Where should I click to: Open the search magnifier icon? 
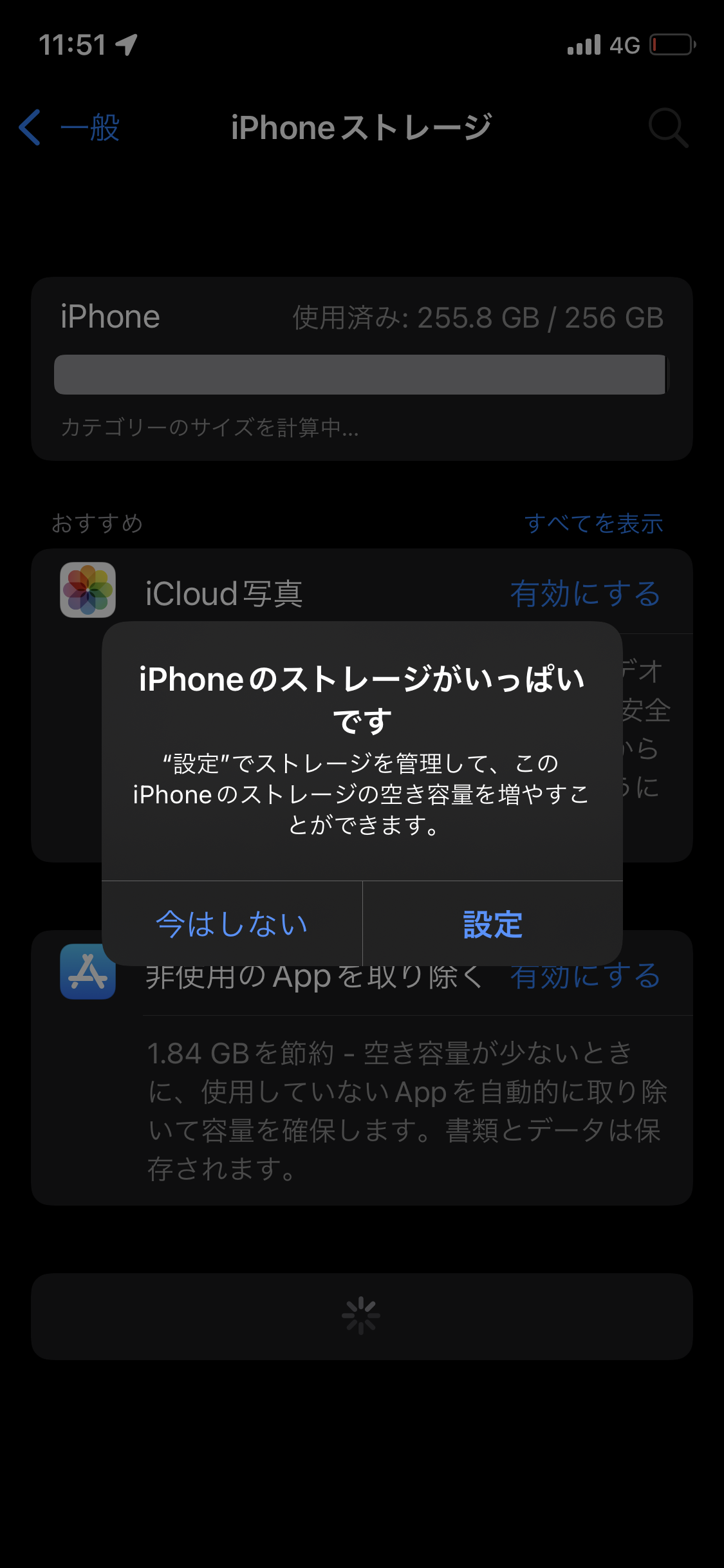click(x=669, y=127)
